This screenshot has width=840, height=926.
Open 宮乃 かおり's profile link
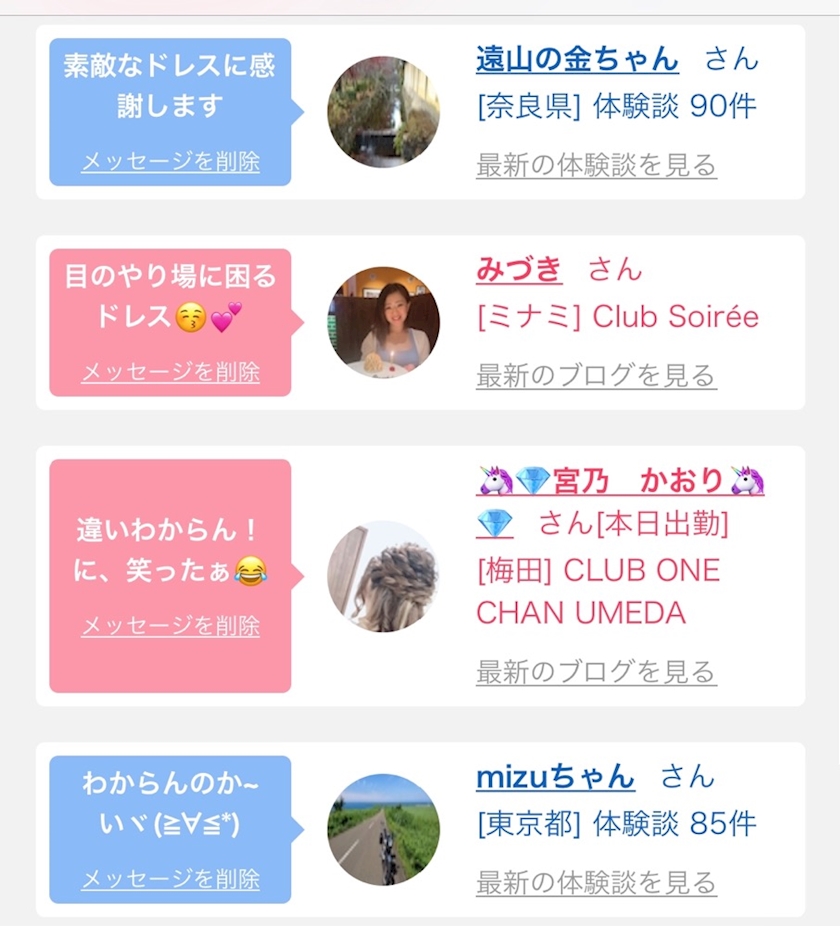coord(620,480)
